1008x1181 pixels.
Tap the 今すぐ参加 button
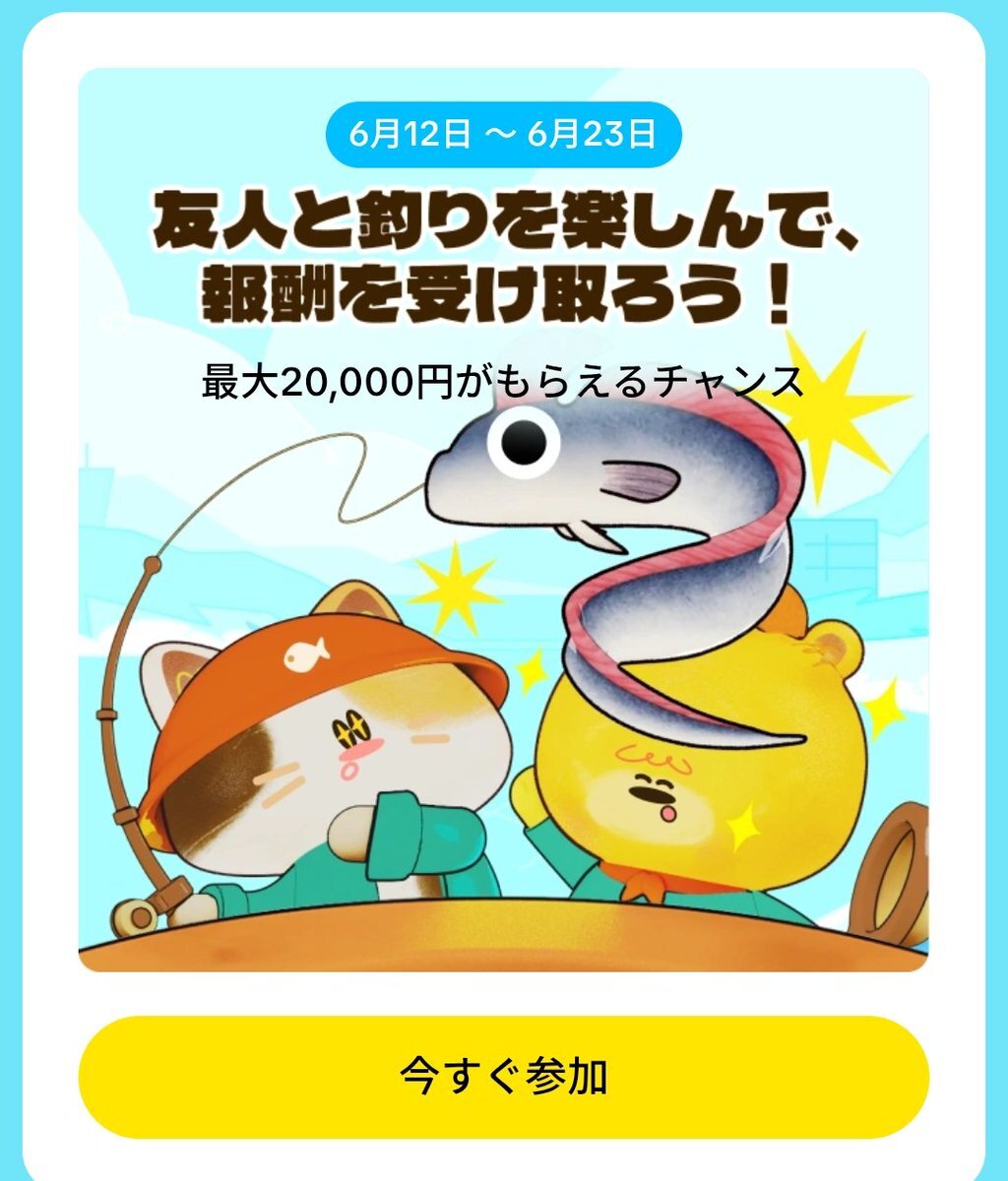coord(503,1077)
